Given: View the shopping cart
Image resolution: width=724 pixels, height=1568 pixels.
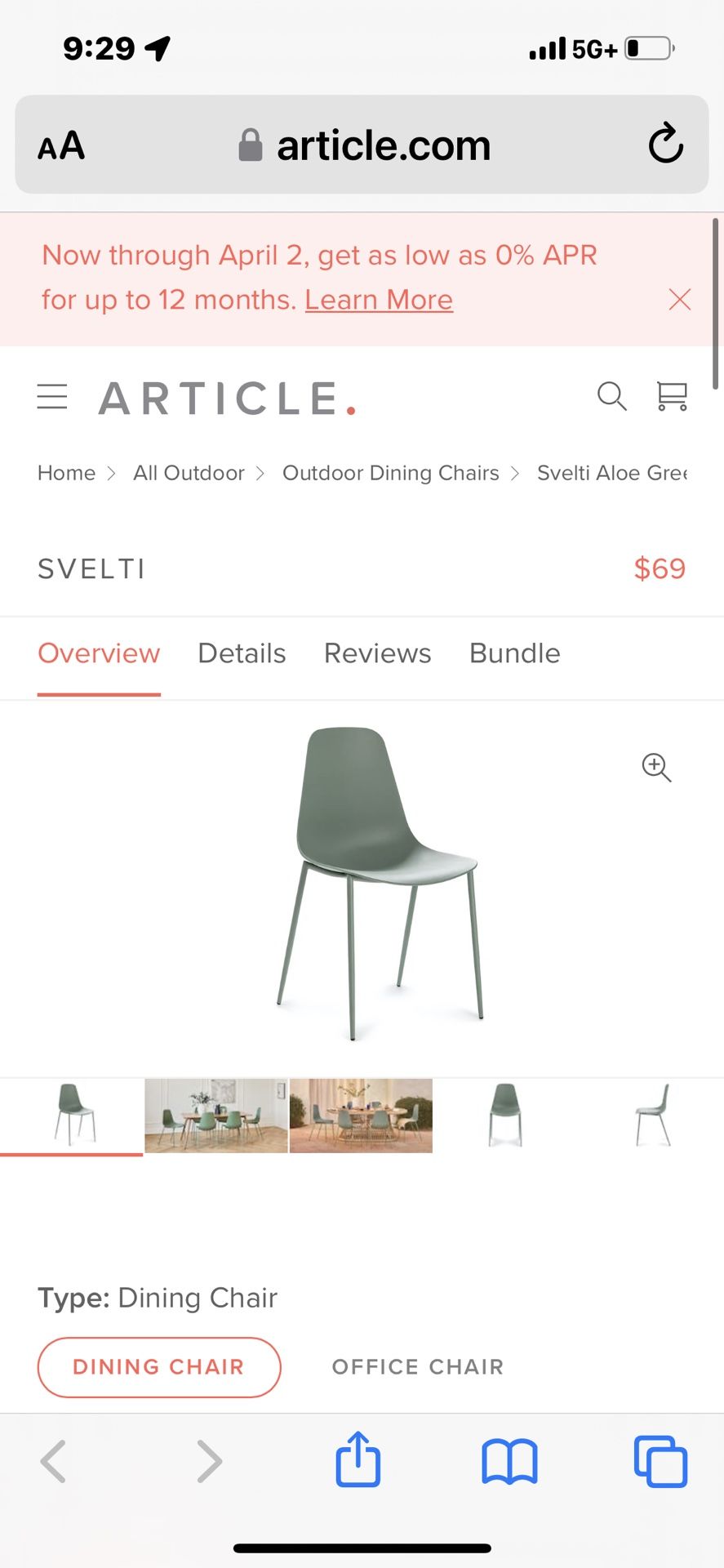Looking at the screenshot, I should click(x=673, y=396).
